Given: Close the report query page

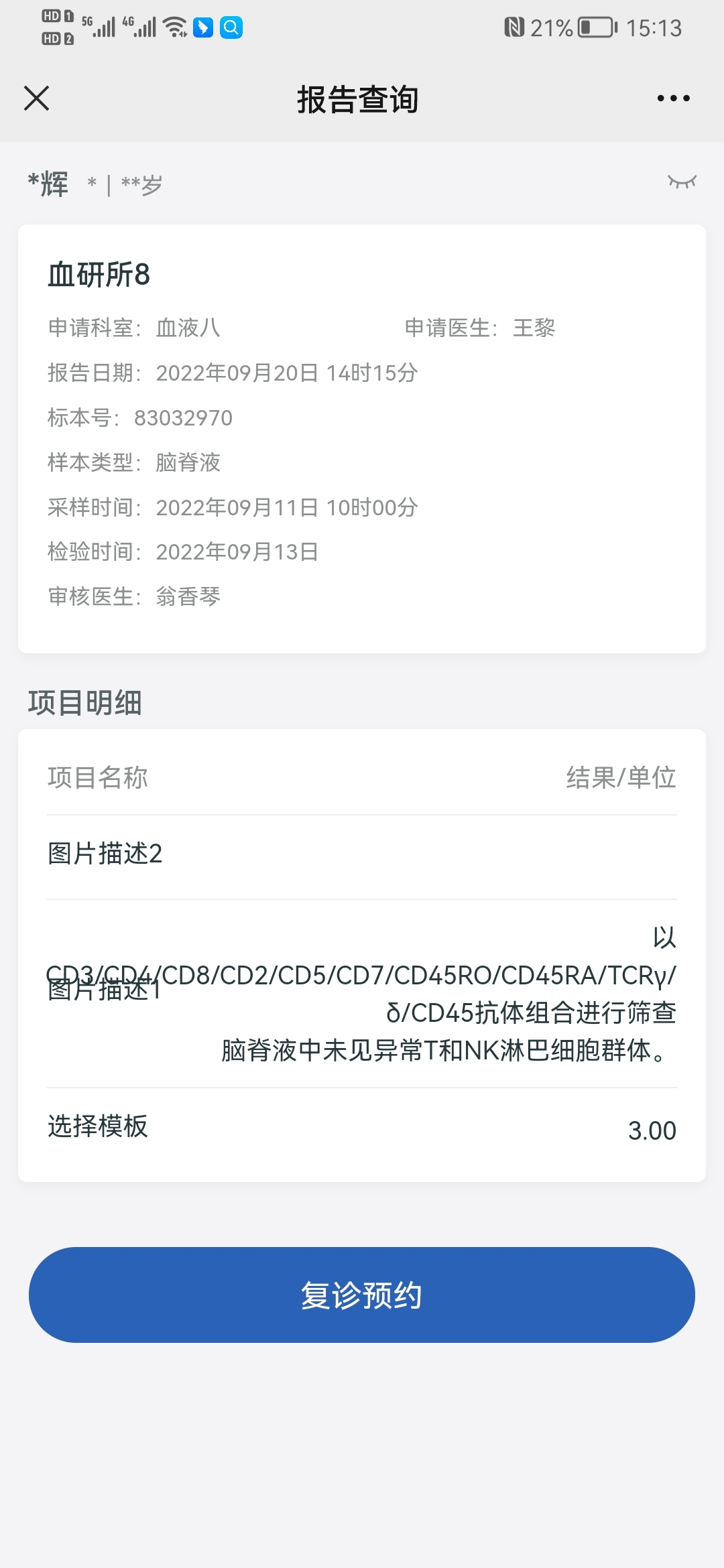Looking at the screenshot, I should [x=36, y=98].
